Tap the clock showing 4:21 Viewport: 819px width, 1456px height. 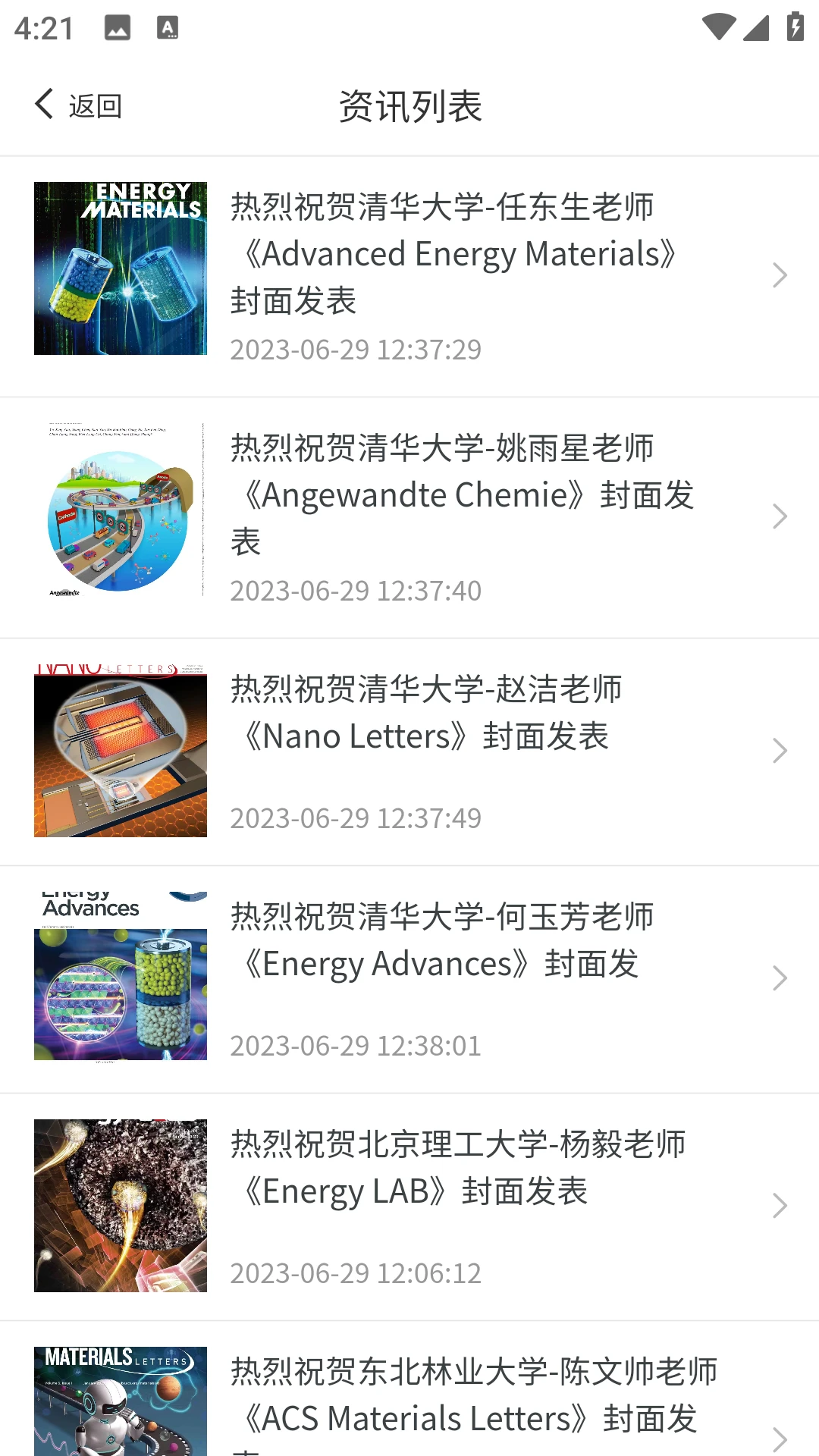click(x=42, y=27)
